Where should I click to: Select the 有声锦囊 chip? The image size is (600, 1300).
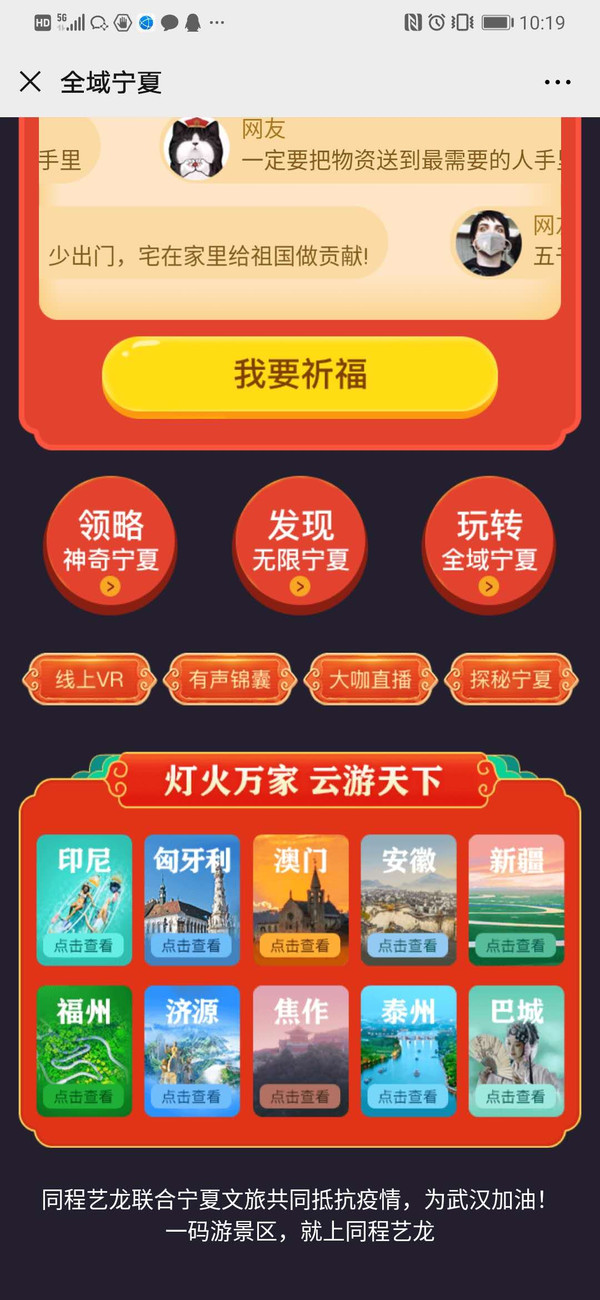[230, 680]
